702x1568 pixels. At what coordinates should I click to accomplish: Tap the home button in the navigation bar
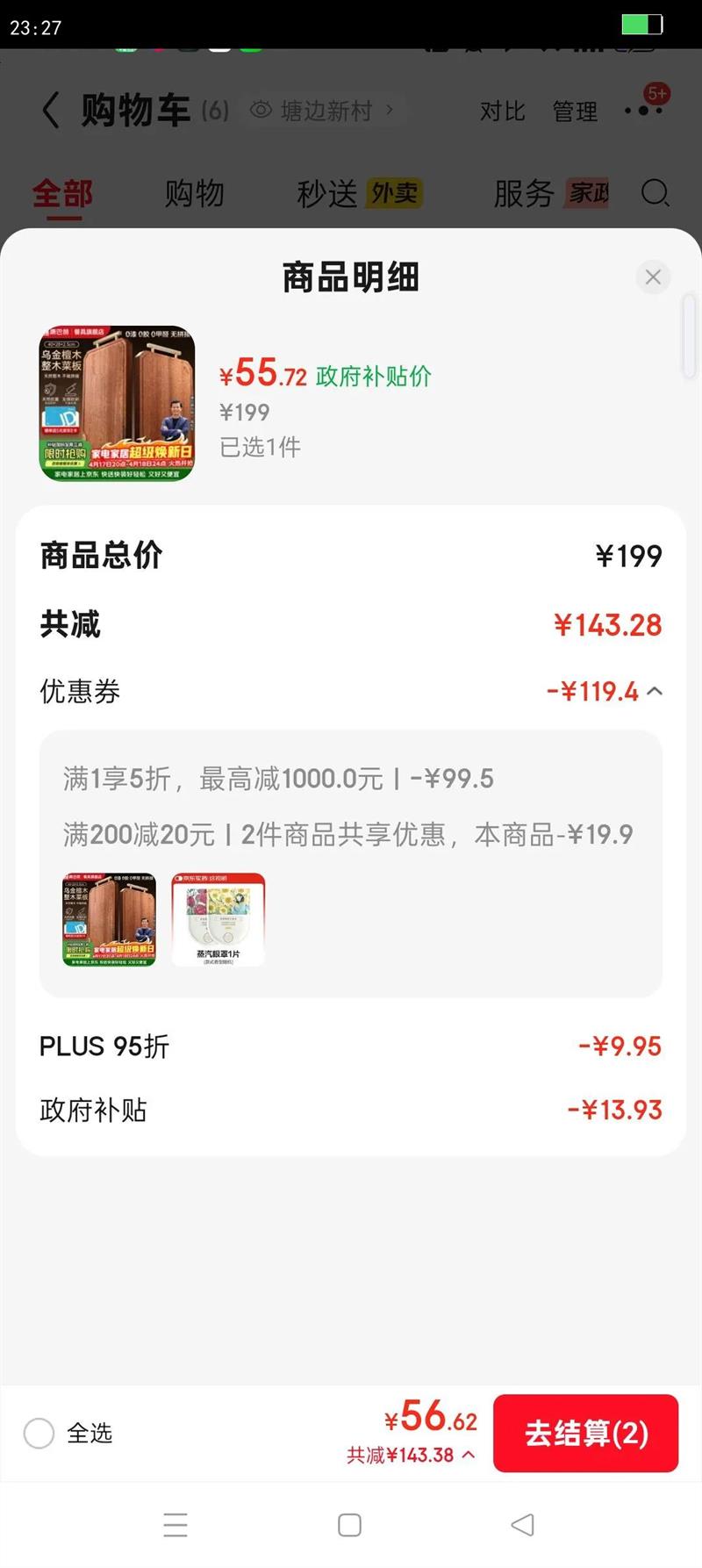351,1525
